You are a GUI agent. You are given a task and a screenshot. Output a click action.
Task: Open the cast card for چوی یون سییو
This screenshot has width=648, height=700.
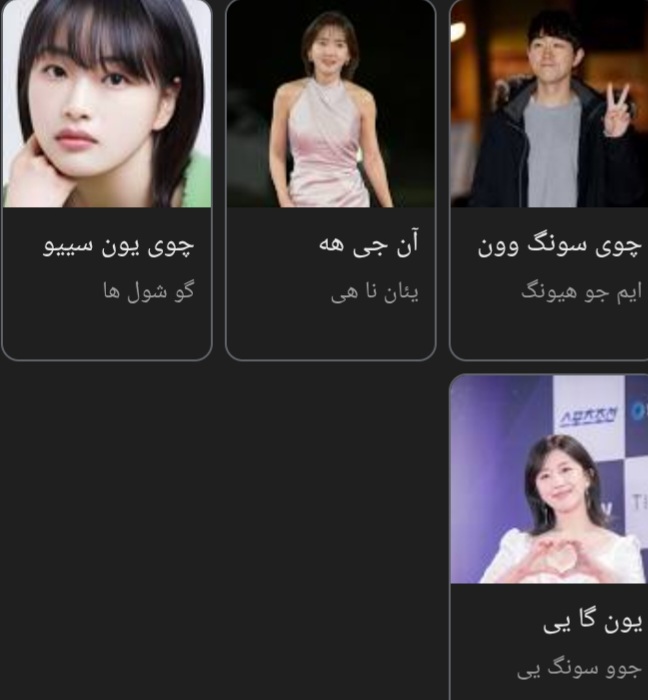click(x=107, y=180)
